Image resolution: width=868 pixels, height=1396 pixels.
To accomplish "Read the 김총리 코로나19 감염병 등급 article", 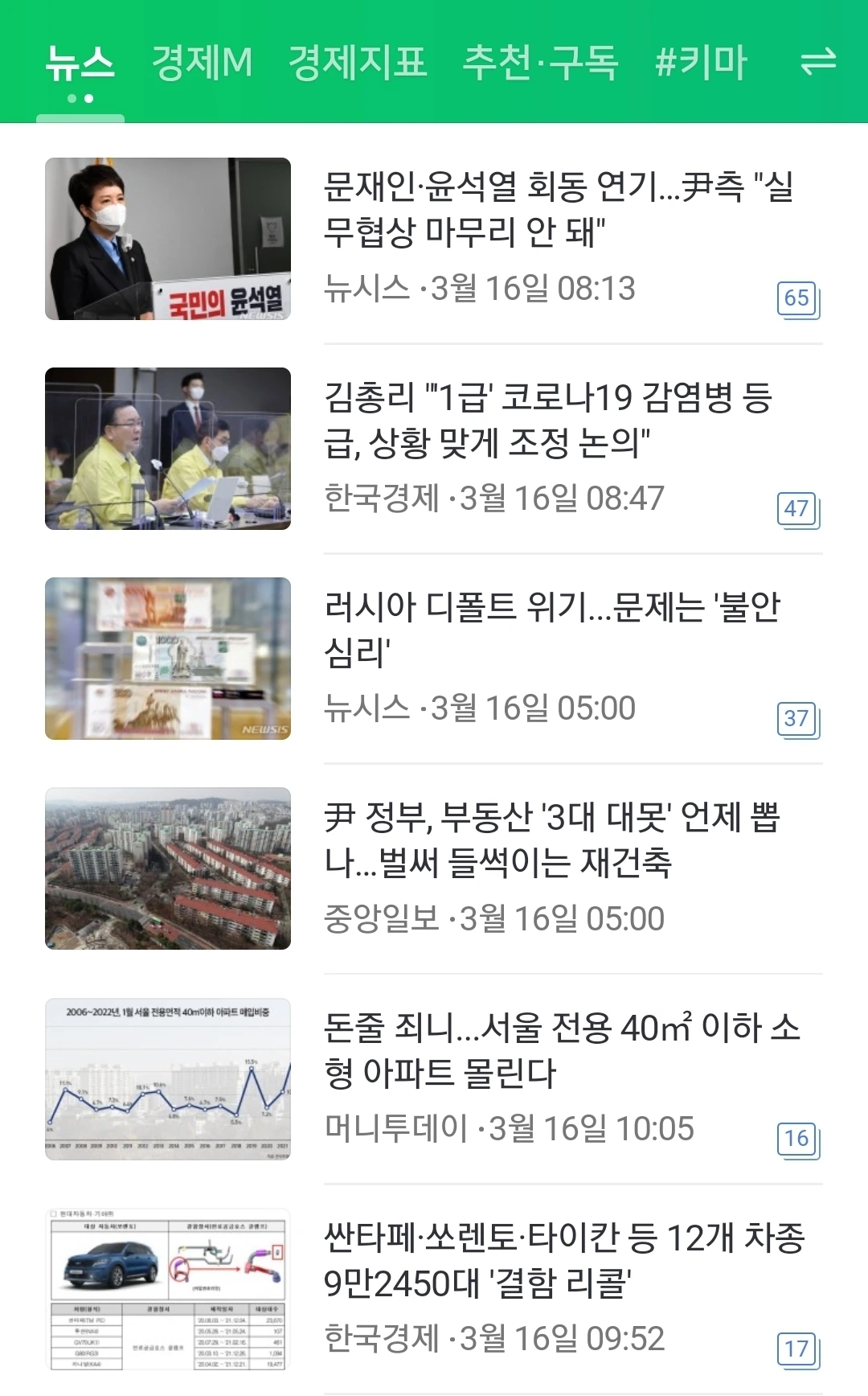I will [x=548, y=420].
